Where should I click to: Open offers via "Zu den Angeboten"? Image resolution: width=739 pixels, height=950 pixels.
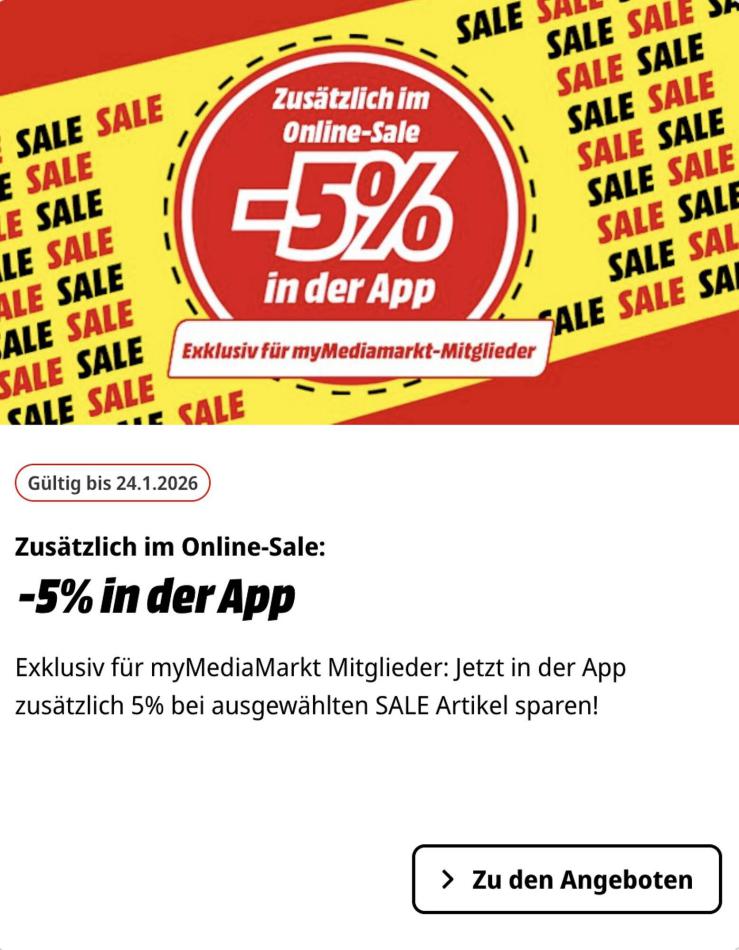coord(566,879)
